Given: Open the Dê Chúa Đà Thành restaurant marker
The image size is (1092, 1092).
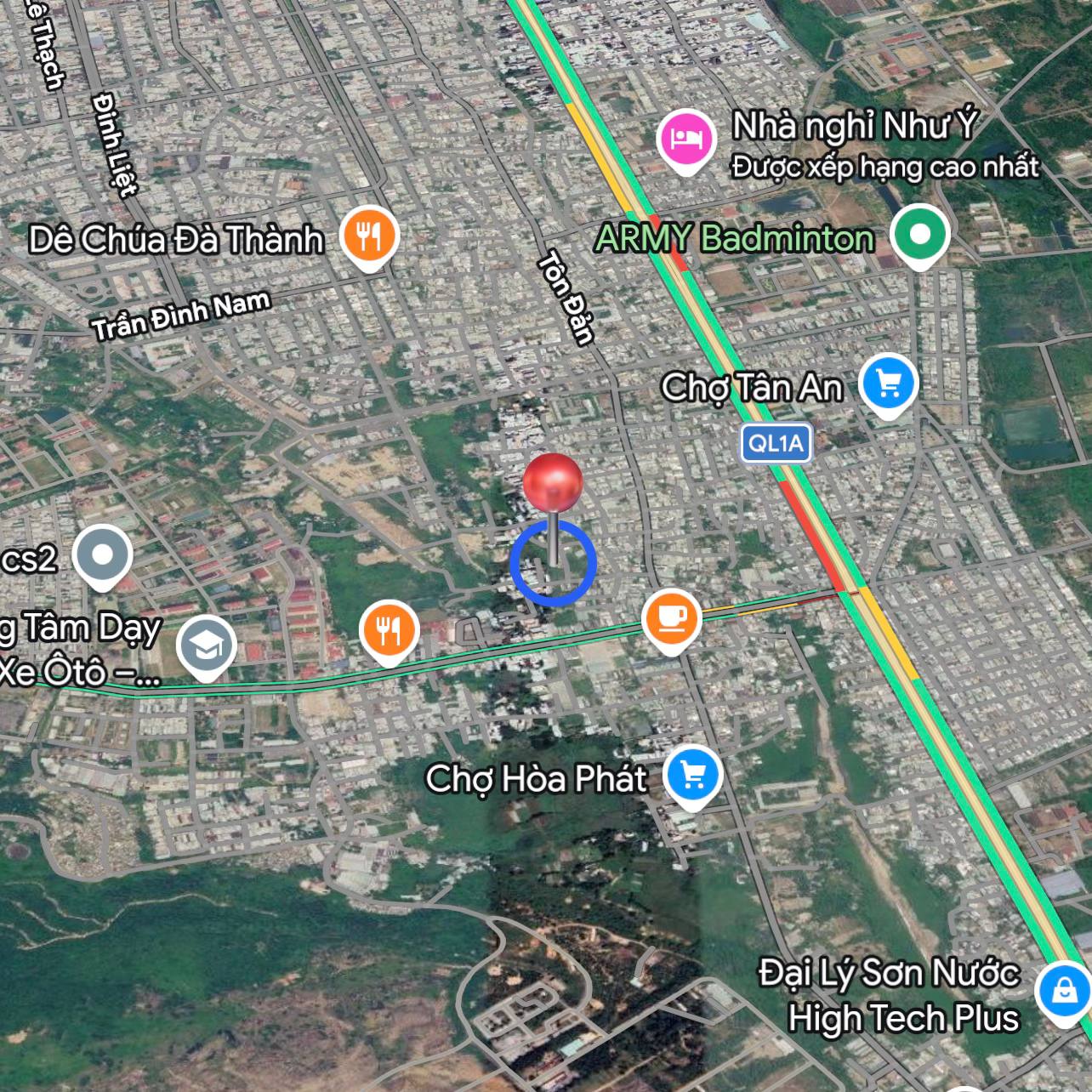Looking at the screenshot, I should 368,236.
